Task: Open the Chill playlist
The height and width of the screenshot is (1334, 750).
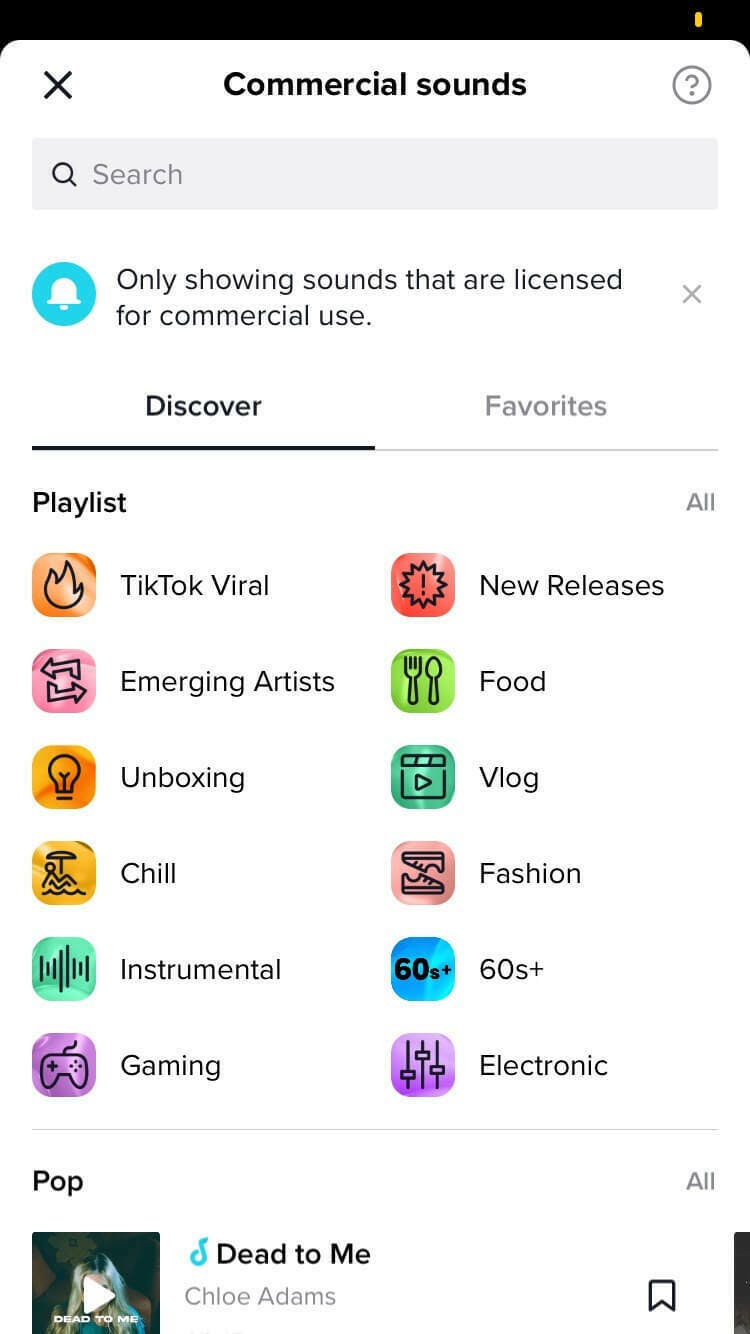Action: (64, 873)
